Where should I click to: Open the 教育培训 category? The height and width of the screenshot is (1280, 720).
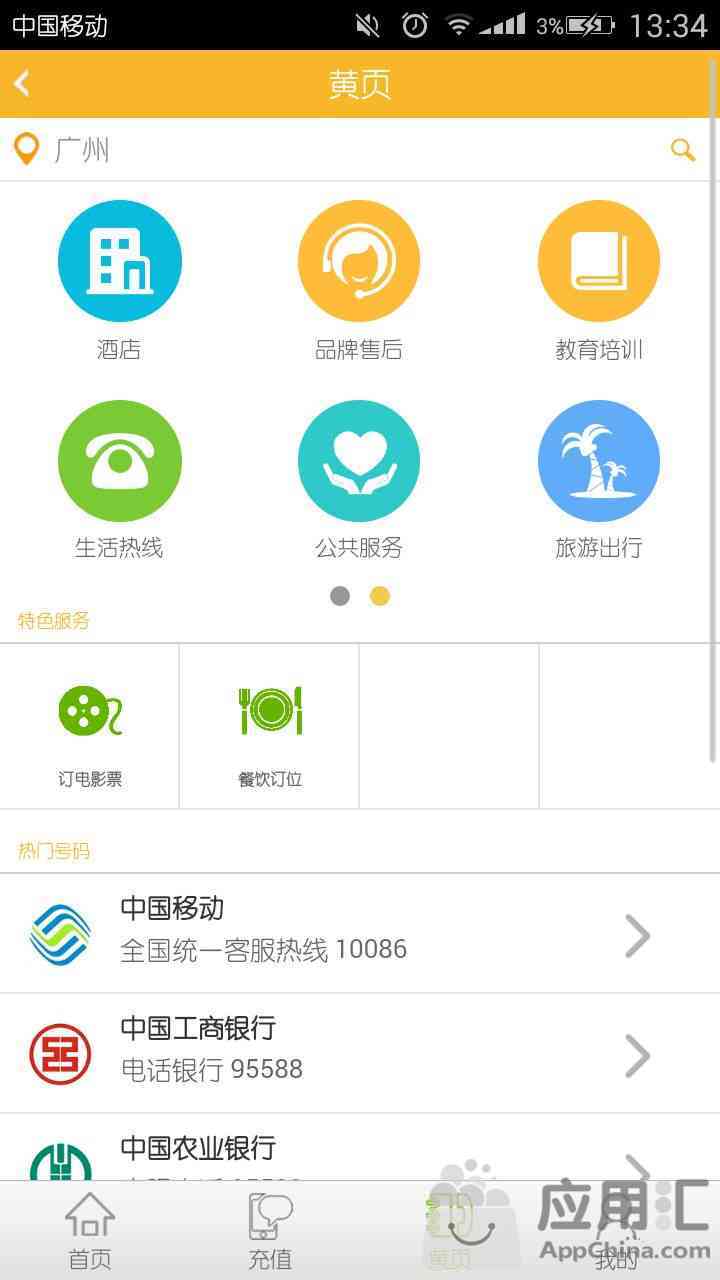point(599,280)
